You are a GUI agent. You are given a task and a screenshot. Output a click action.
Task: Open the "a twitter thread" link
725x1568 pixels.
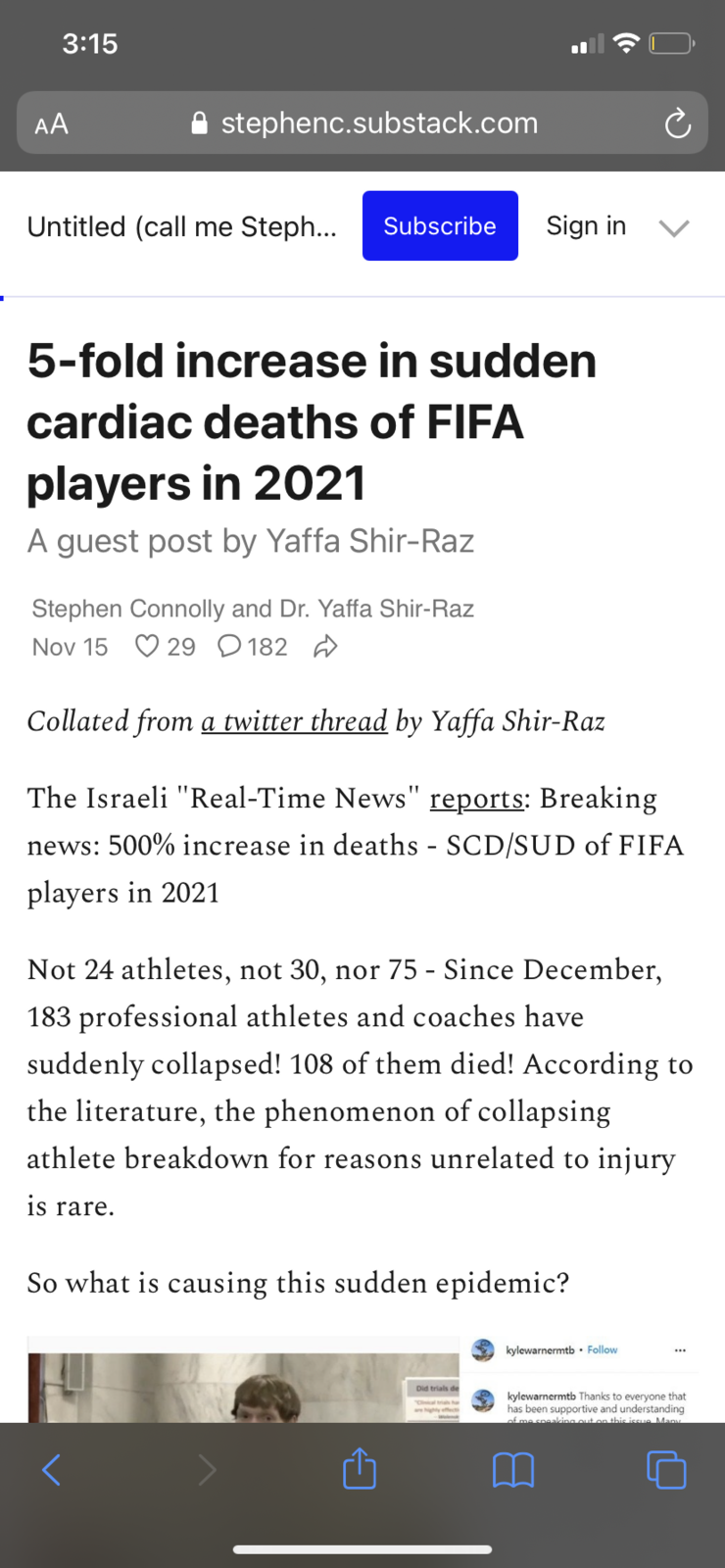pyautogui.click(x=294, y=721)
